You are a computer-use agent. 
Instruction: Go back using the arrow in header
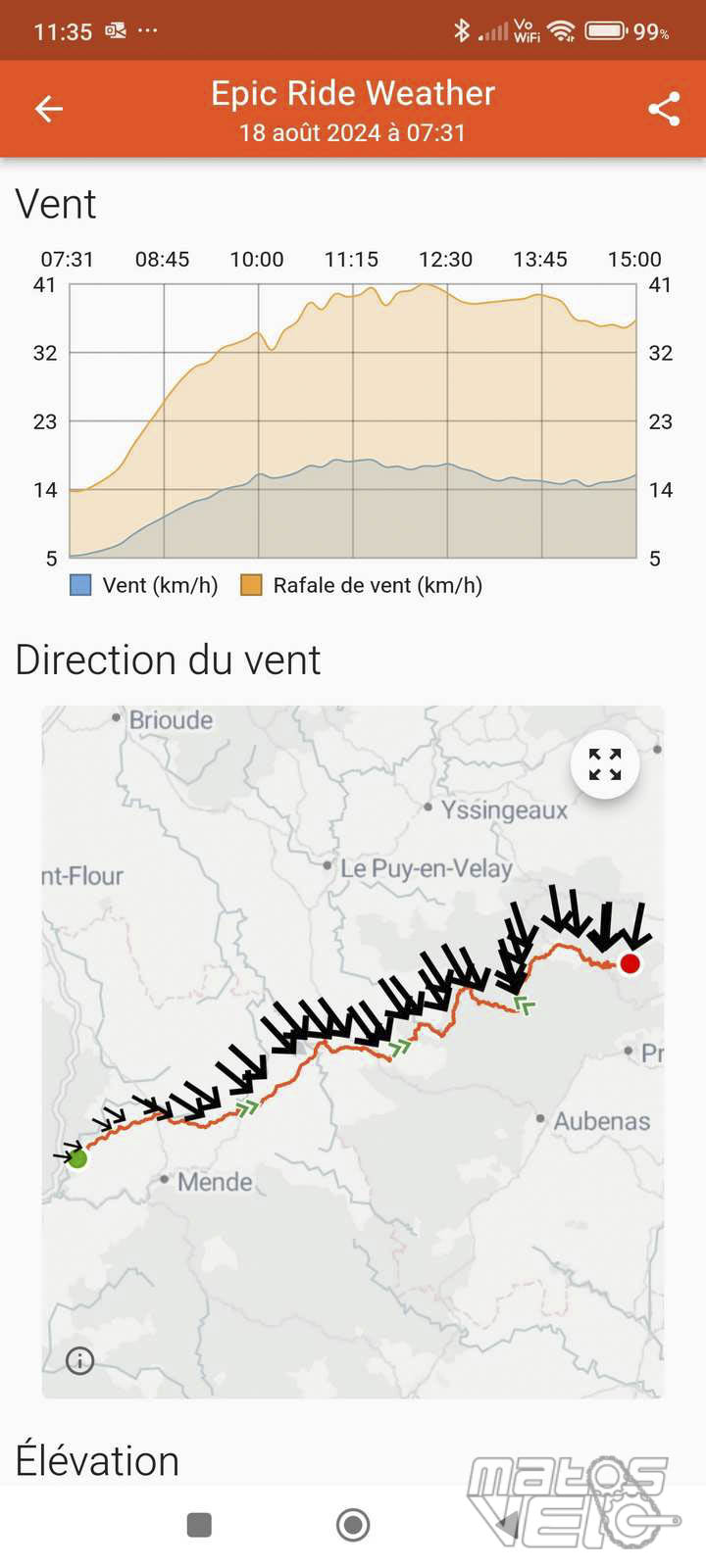click(48, 109)
